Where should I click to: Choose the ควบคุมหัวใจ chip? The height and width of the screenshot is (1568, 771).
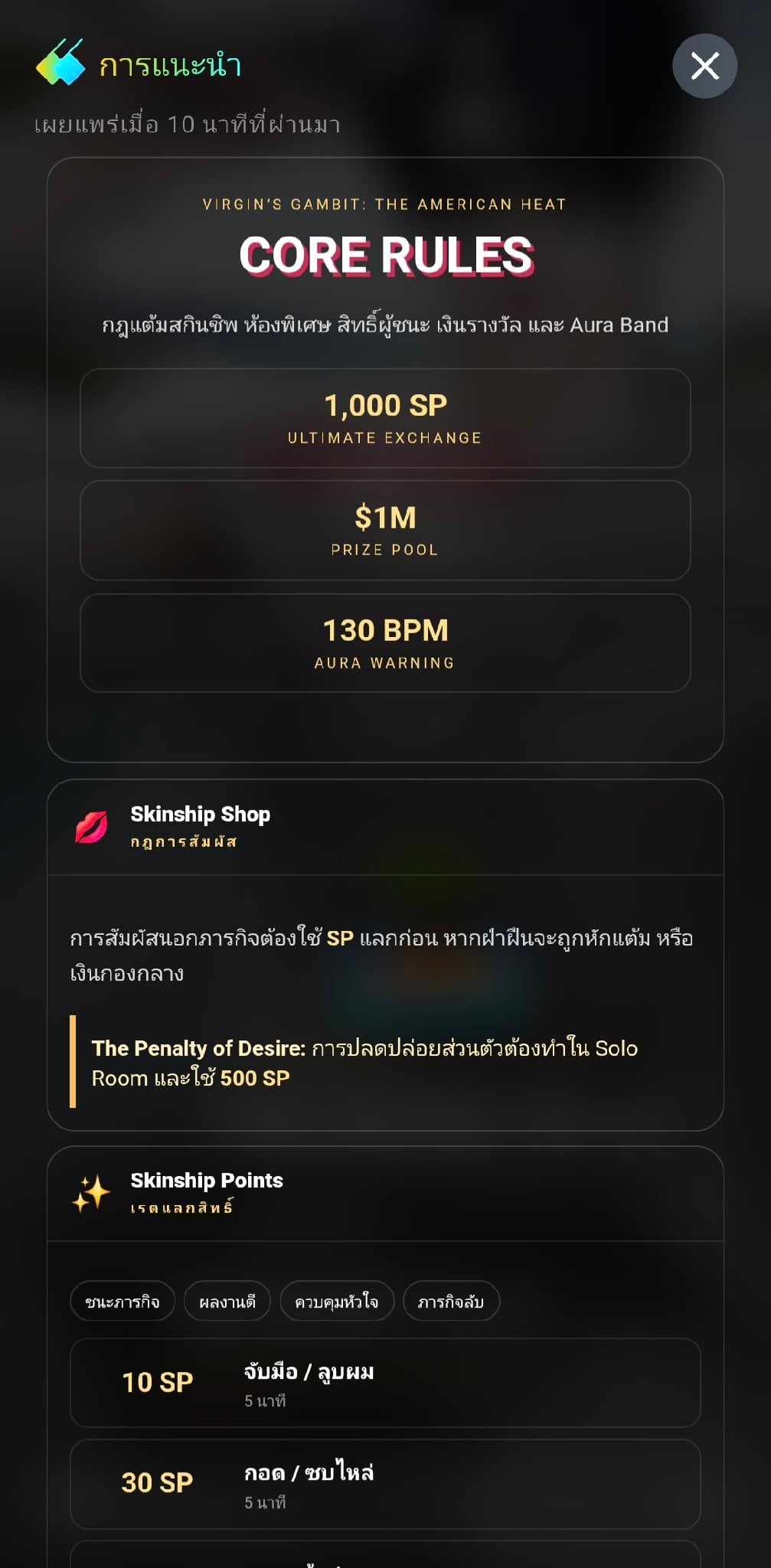point(337,1301)
